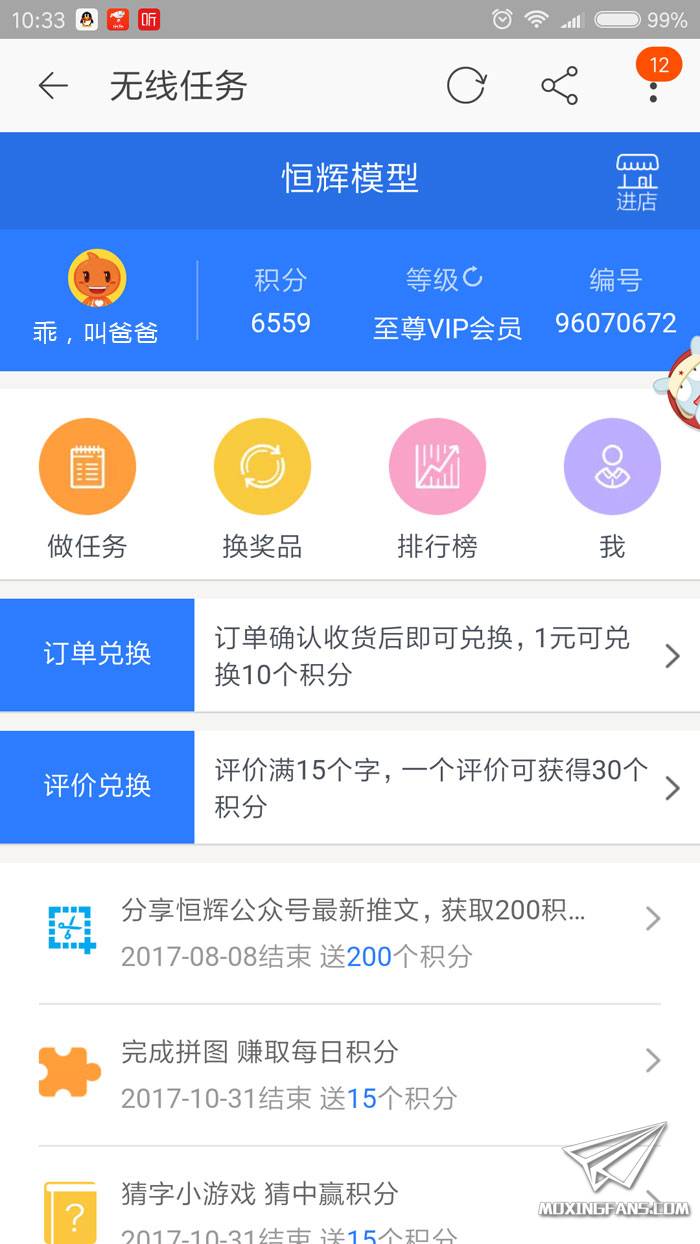Enter the shop via 进店 icon
Screen dimensions: 700x1244
click(x=636, y=182)
